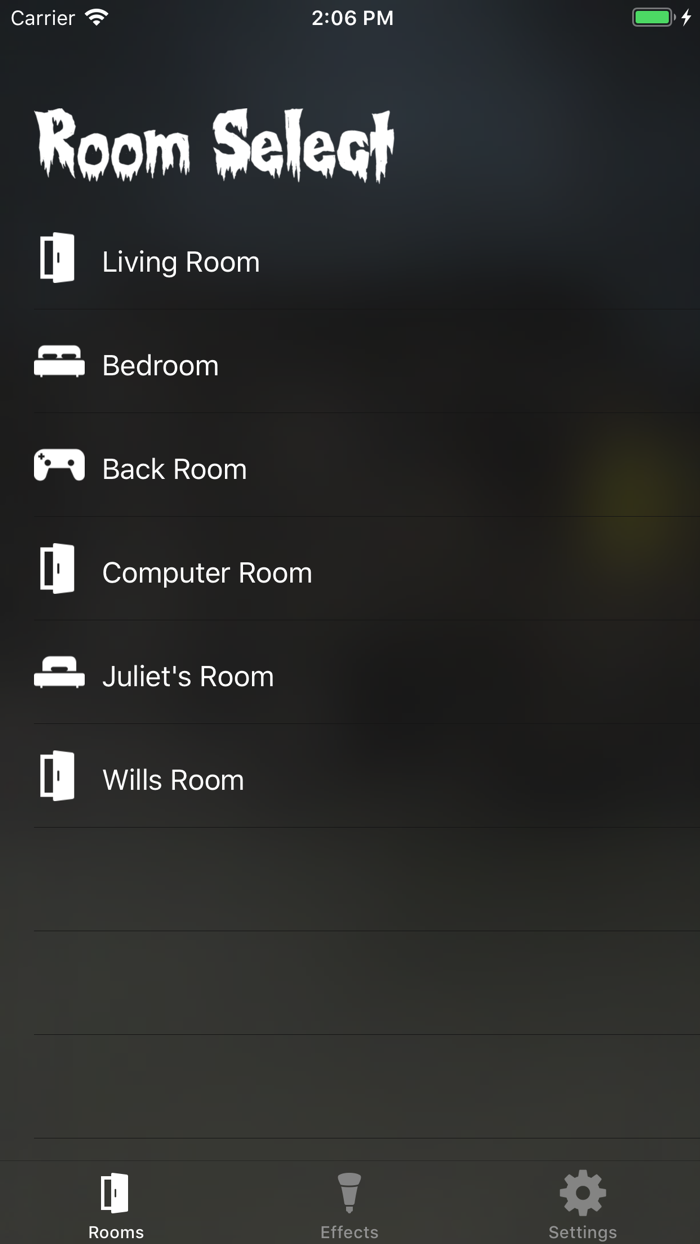This screenshot has width=700, height=1244.
Task: Go to the Rooms tab
Action: pyautogui.click(x=116, y=1204)
